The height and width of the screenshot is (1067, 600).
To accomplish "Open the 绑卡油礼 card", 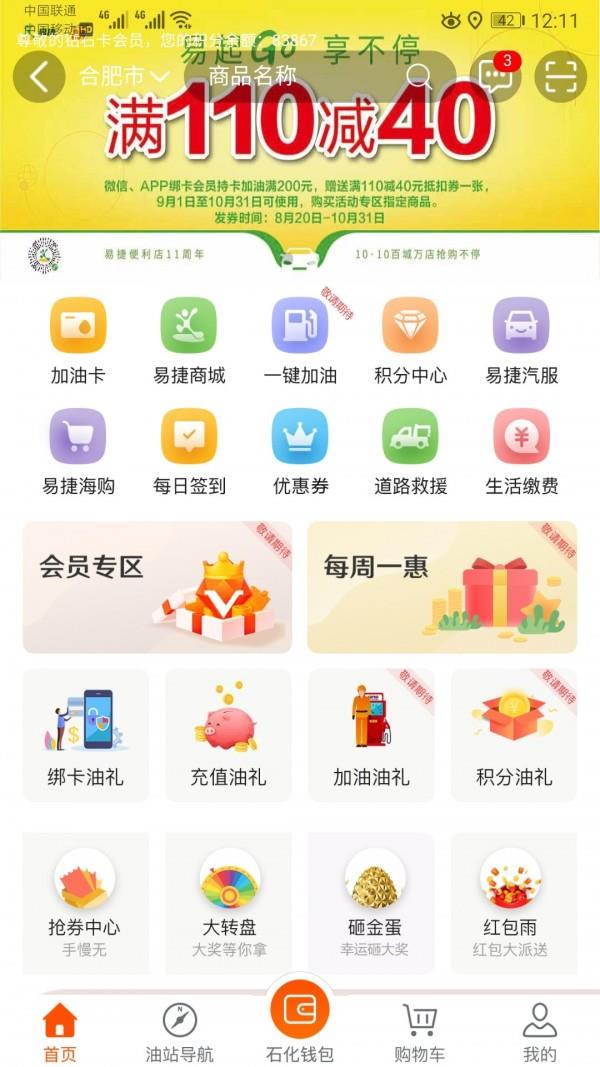I will pos(86,735).
